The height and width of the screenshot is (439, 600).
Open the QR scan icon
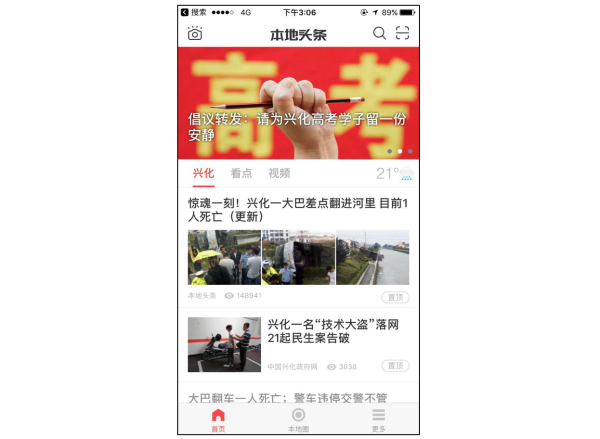click(403, 34)
